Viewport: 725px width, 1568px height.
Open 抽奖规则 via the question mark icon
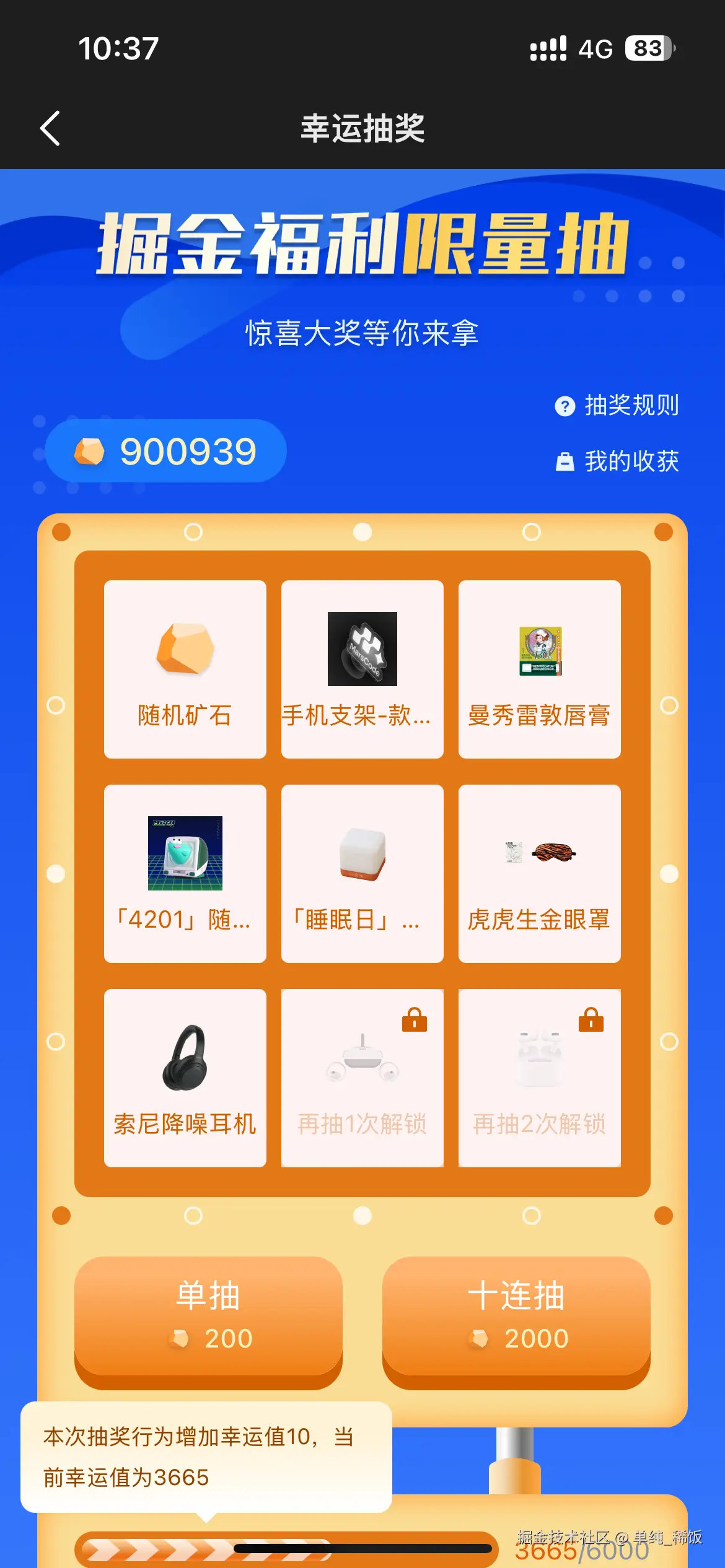[565, 406]
